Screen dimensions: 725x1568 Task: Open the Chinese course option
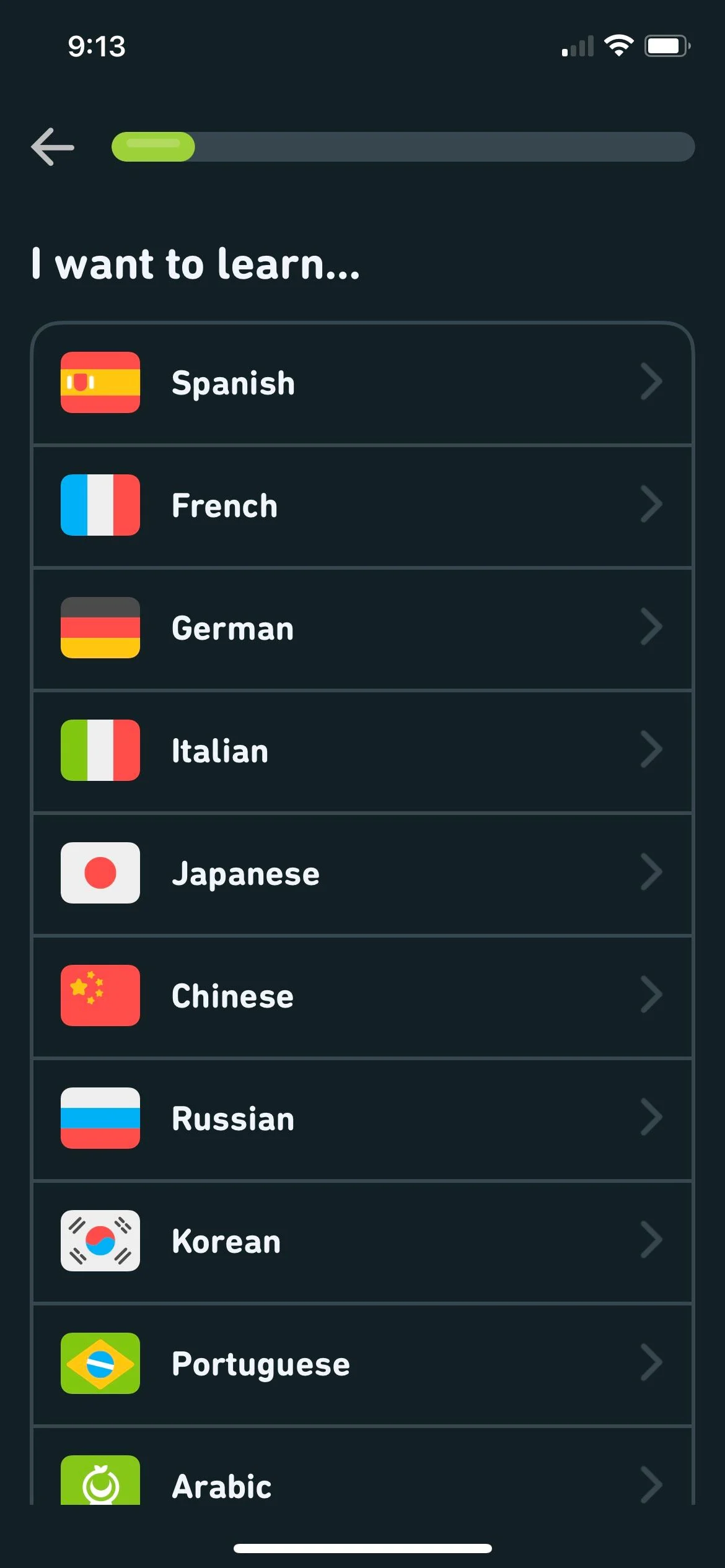362,996
